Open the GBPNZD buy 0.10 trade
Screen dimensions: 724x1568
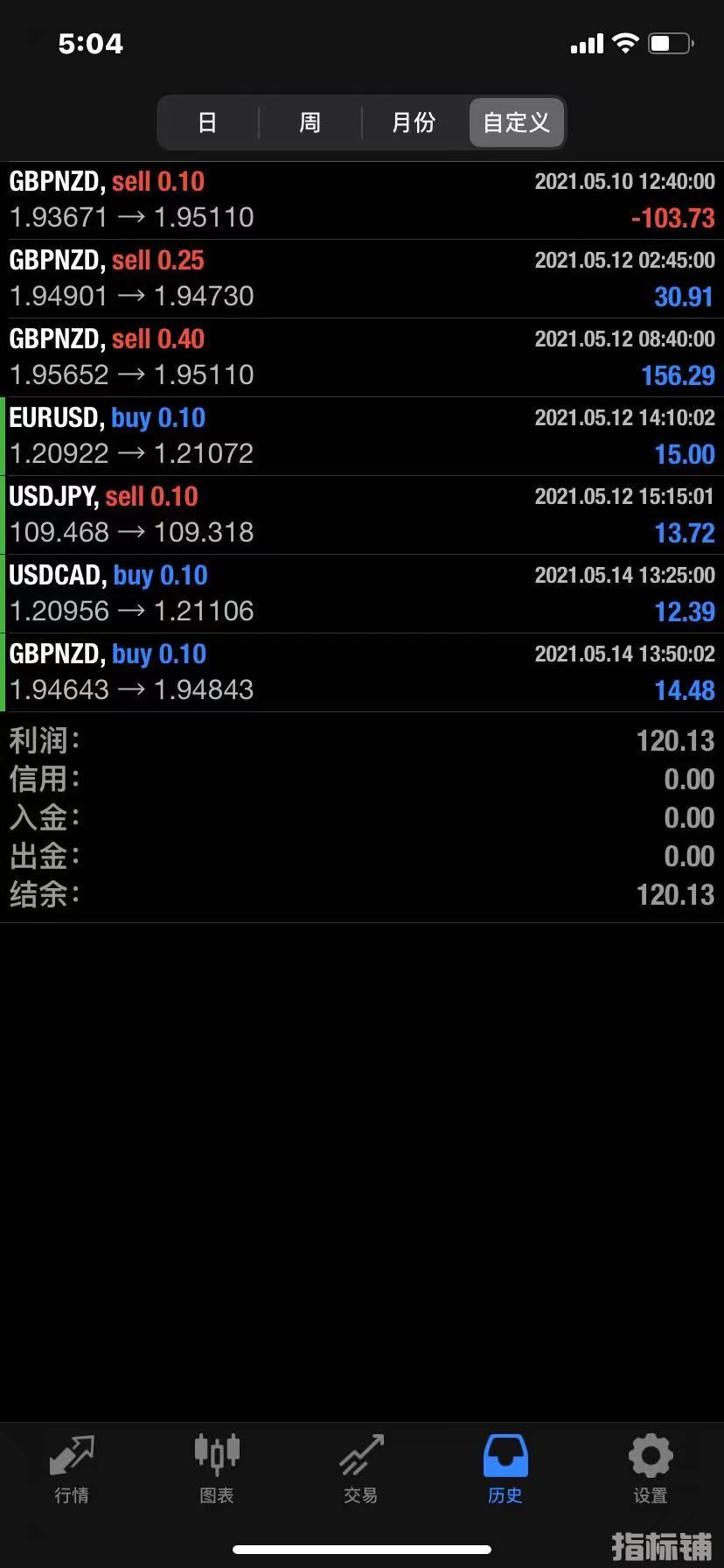362,673
